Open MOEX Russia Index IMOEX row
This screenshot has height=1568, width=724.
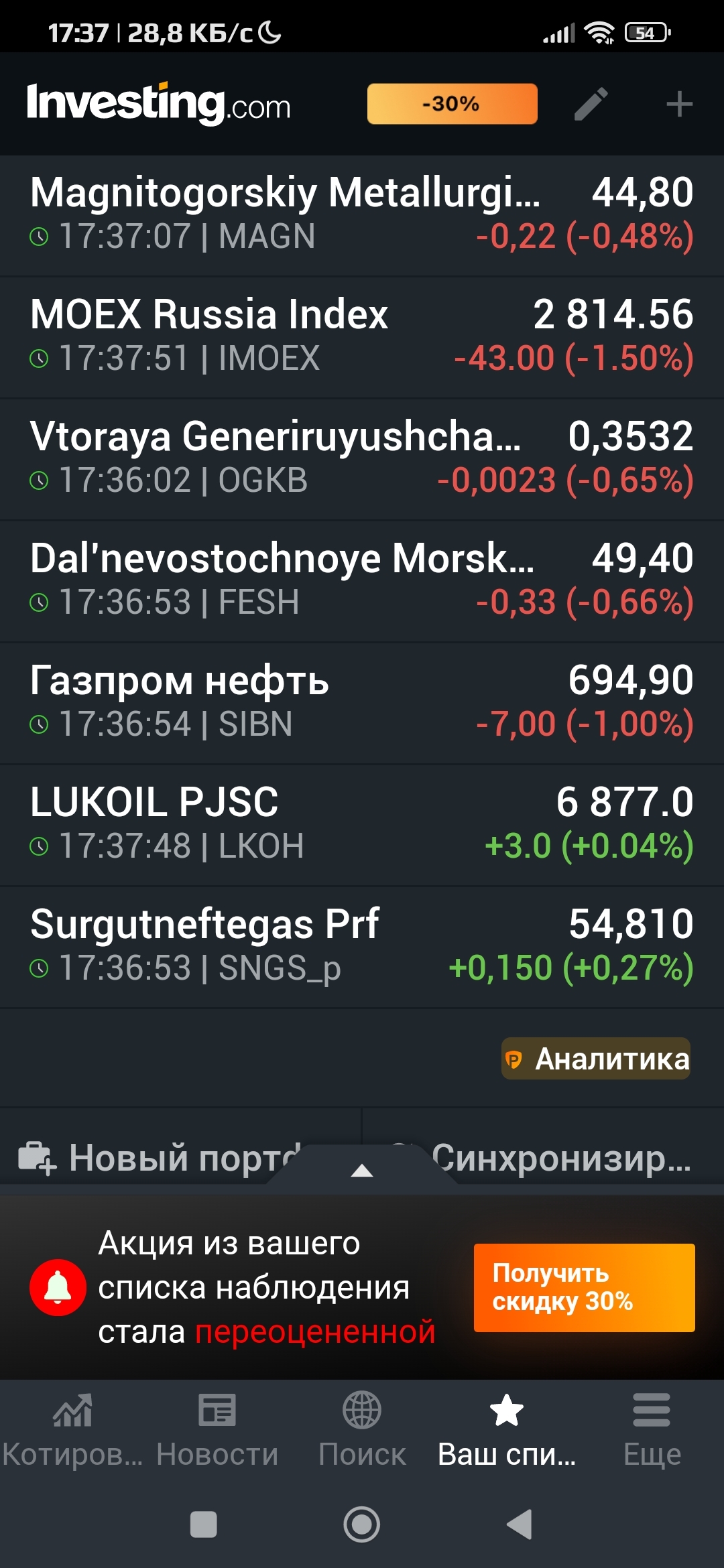pyautogui.click(x=362, y=336)
